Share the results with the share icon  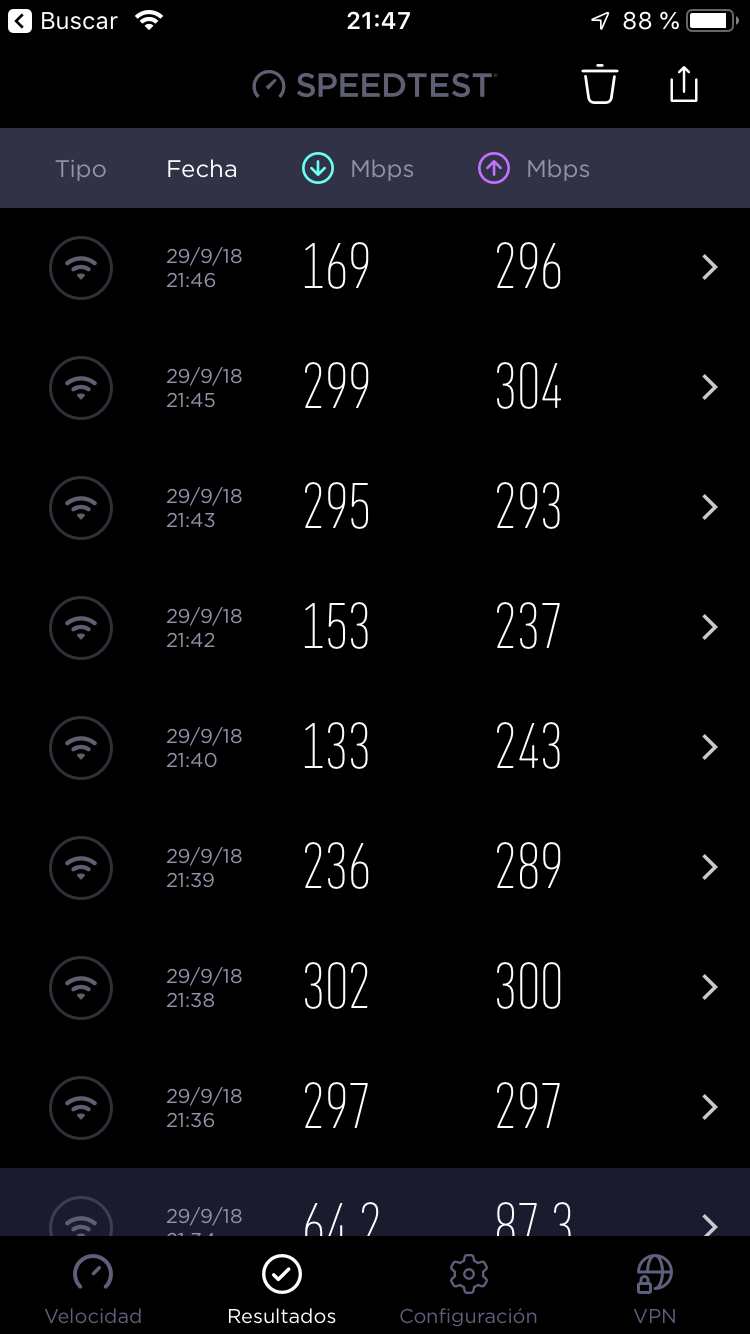(x=683, y=84)
